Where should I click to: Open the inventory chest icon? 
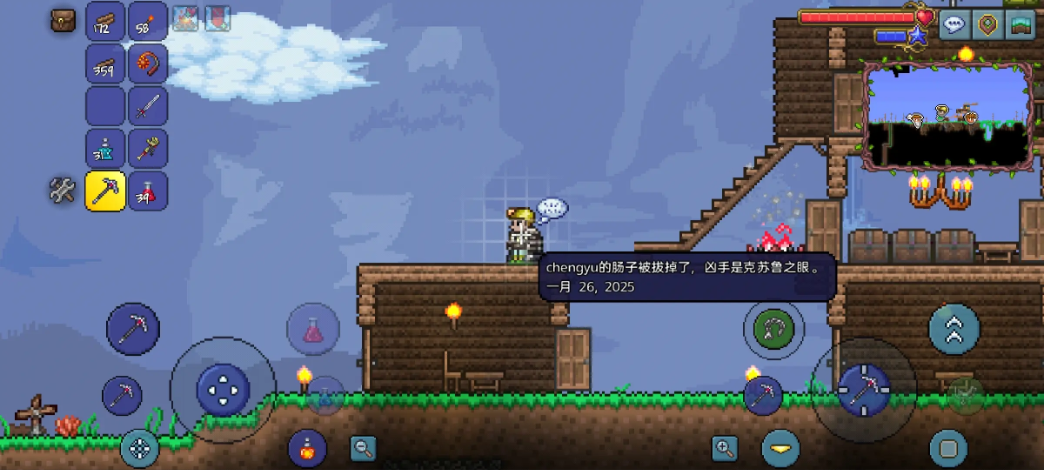click(63, 19)
